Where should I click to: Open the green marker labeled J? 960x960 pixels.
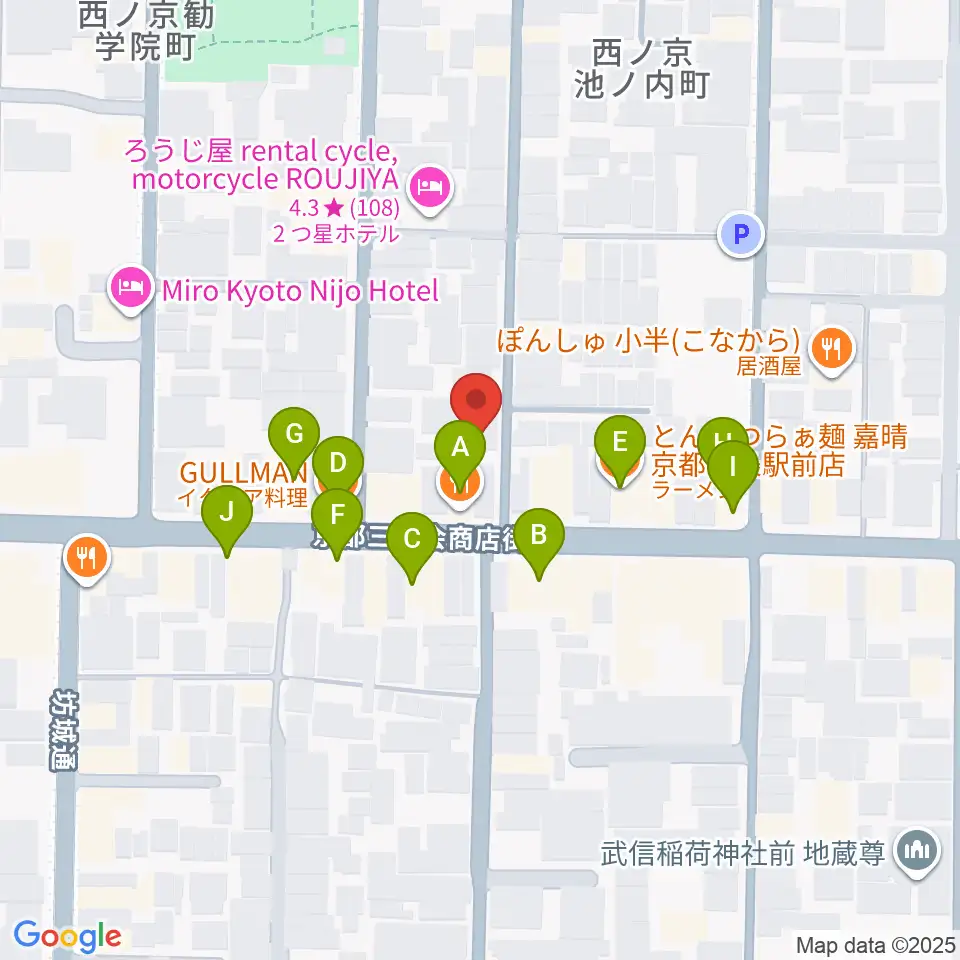click(228, 515)
